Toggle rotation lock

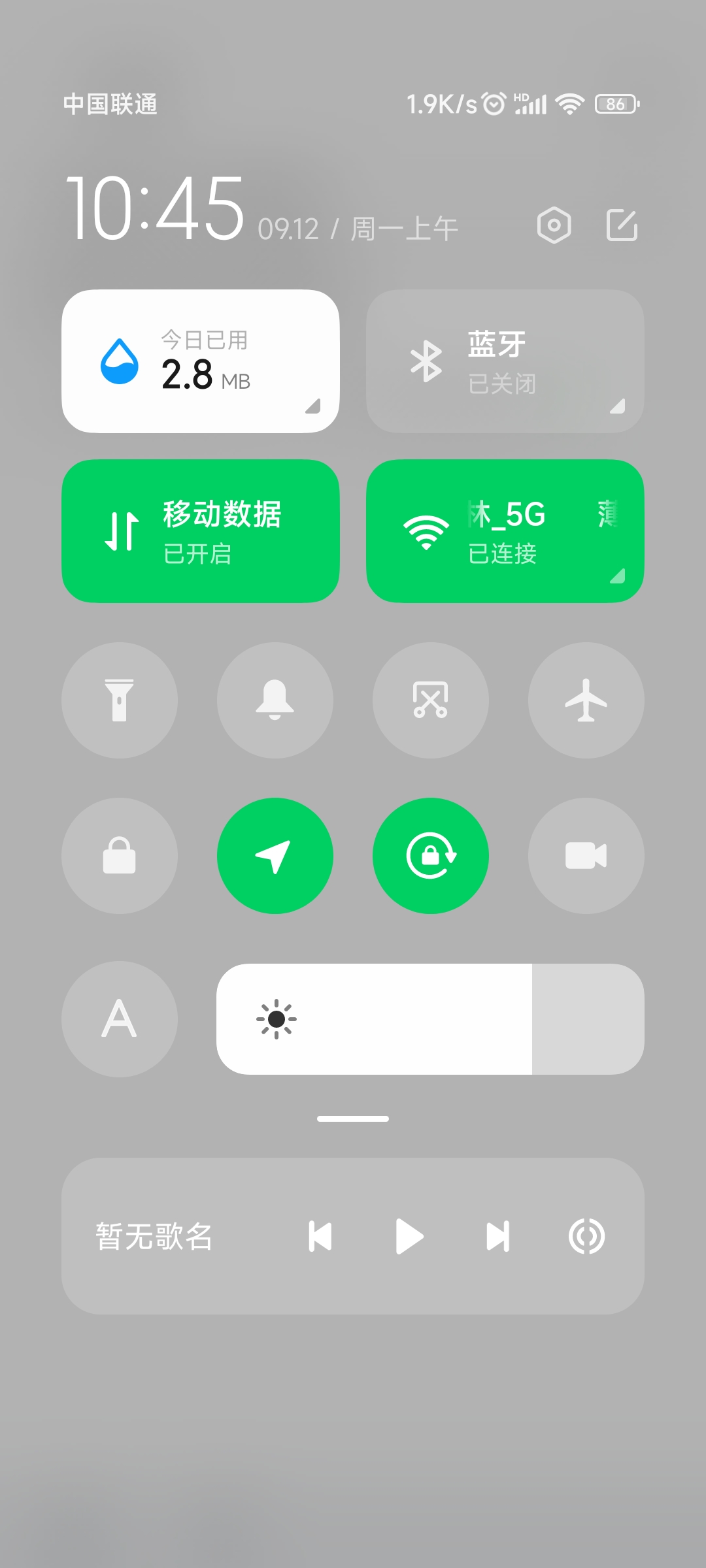431,856
